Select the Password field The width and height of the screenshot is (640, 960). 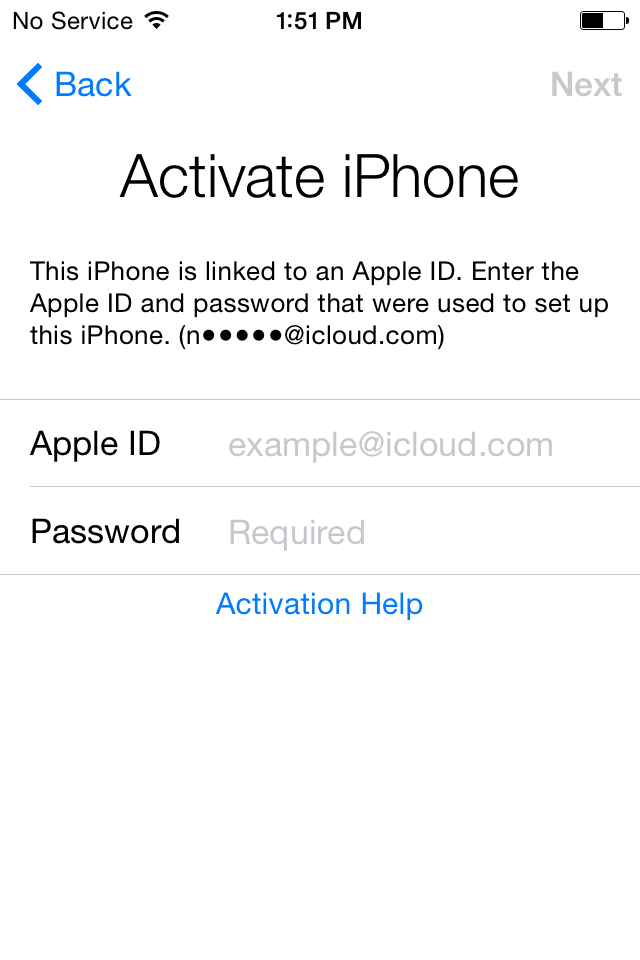click(390, 532)
